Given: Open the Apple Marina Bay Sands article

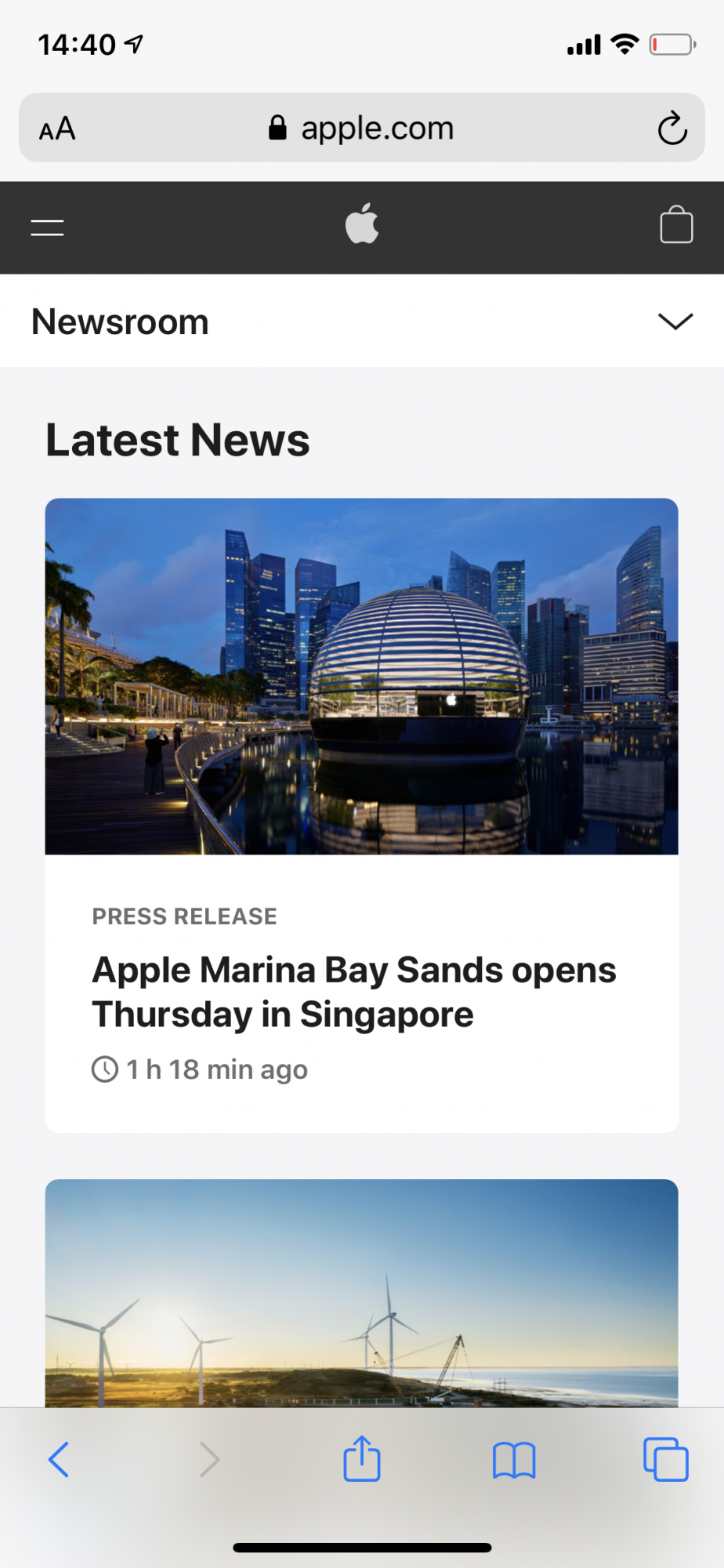Looking at the screenshot, I should pos(354,992).
